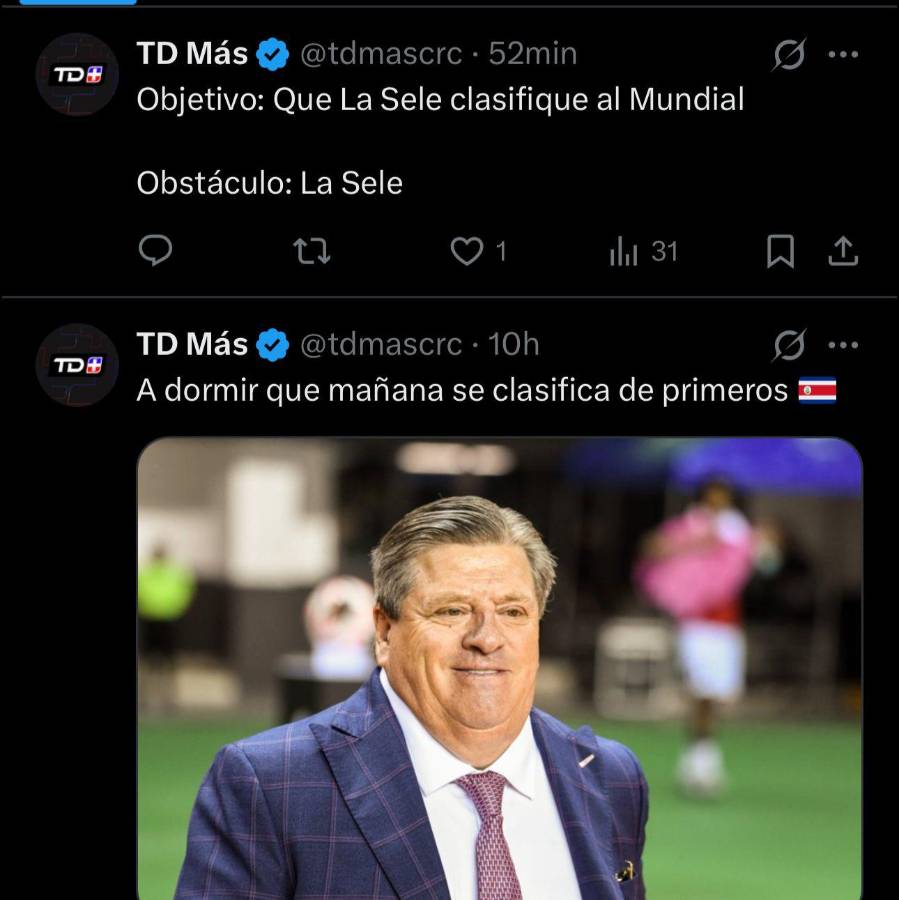Open the more options menu on first tweet
899x900 pixels.
coord(845,54)
